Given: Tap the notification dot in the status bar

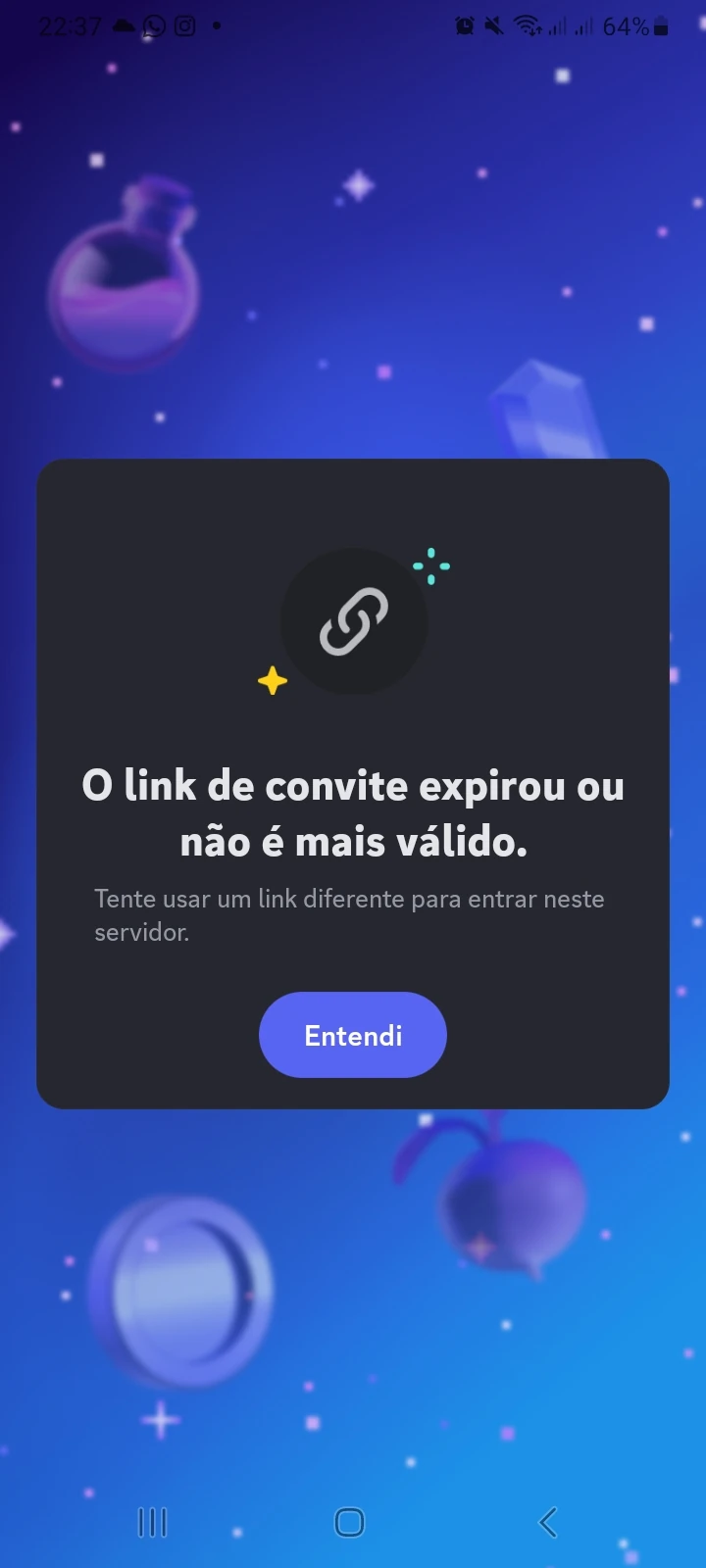Looking at the screenshot, I should pyautogui.click(x=216, y=26).
